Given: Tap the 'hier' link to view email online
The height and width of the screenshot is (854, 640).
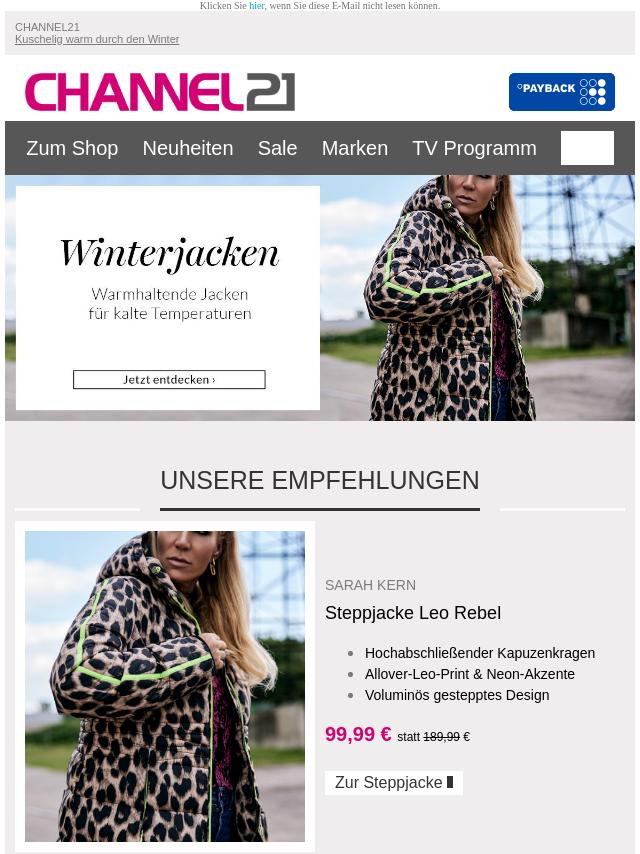Looking at the screenshot, I should 257,6.
